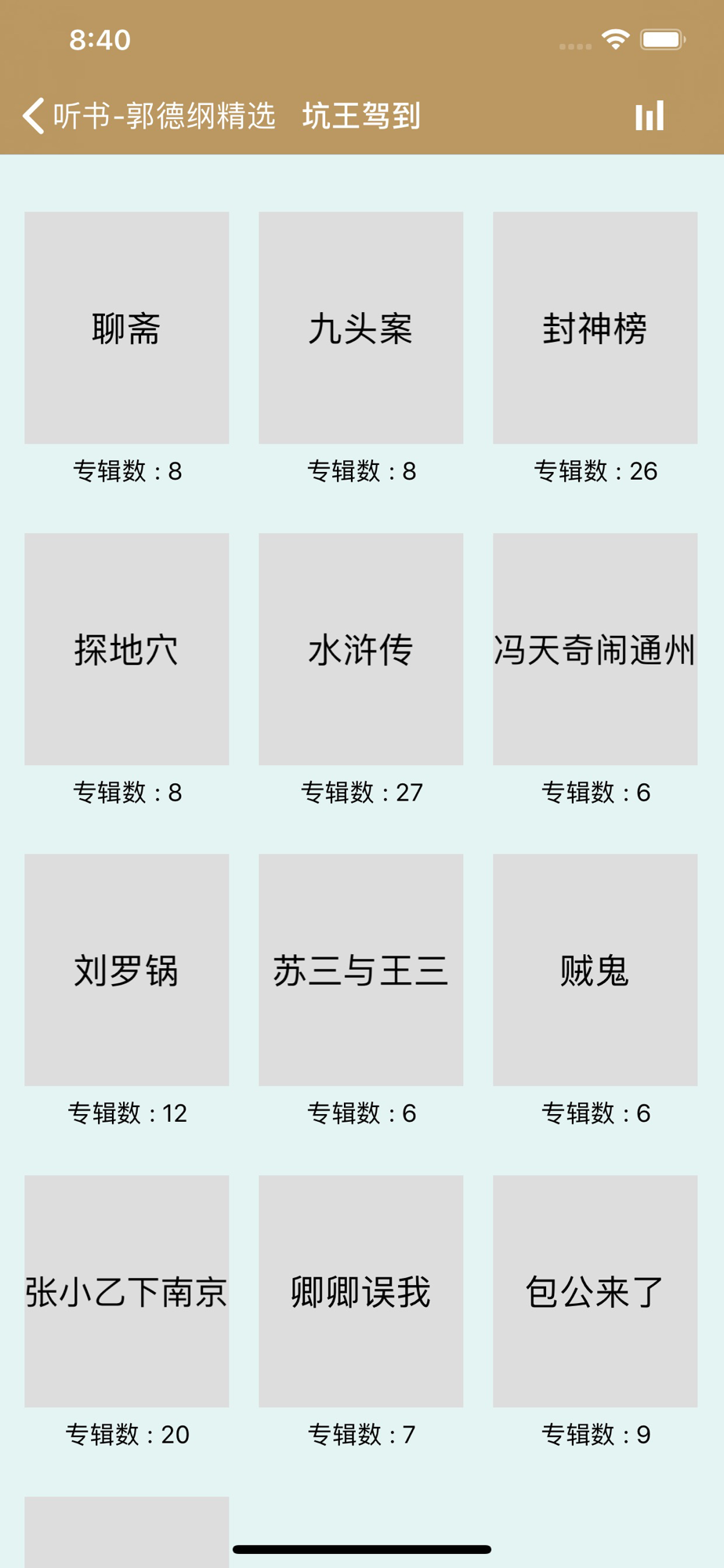Tap the 贼鬼 tile
Image resolution: width=724 pixels, height=1568 pixels.
pos(595,970)
